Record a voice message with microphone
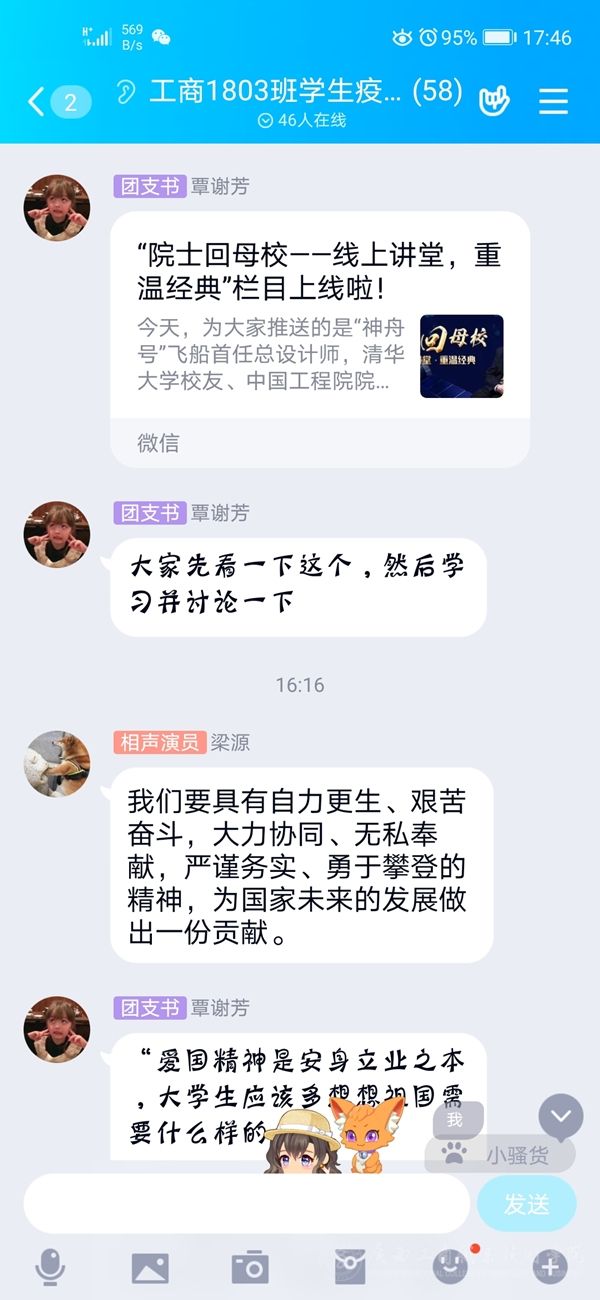 click(50, 1268)
